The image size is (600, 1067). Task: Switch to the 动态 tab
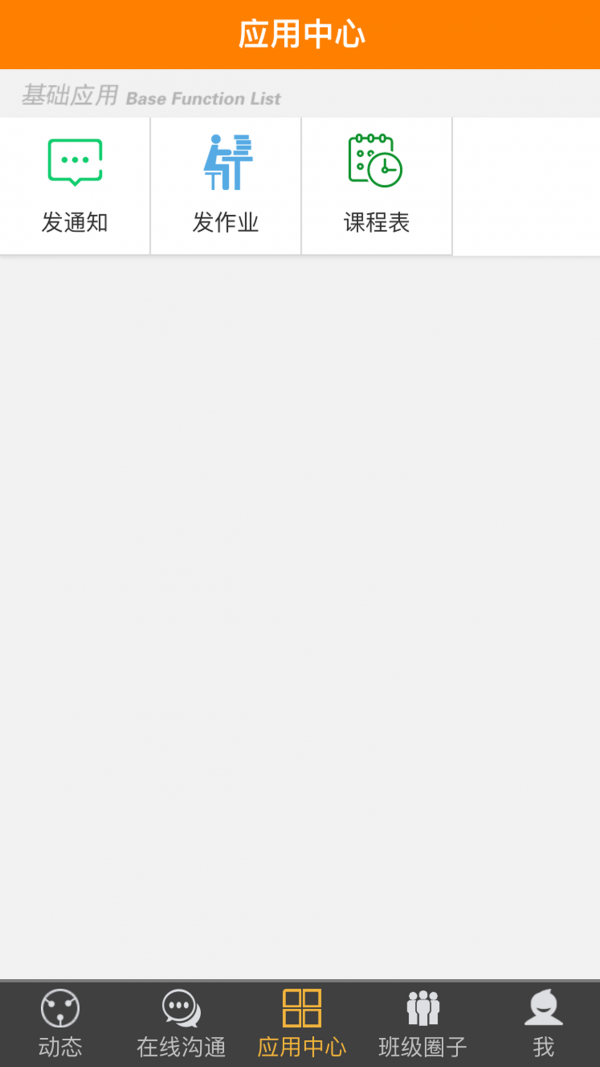[x=60, y=1023]
